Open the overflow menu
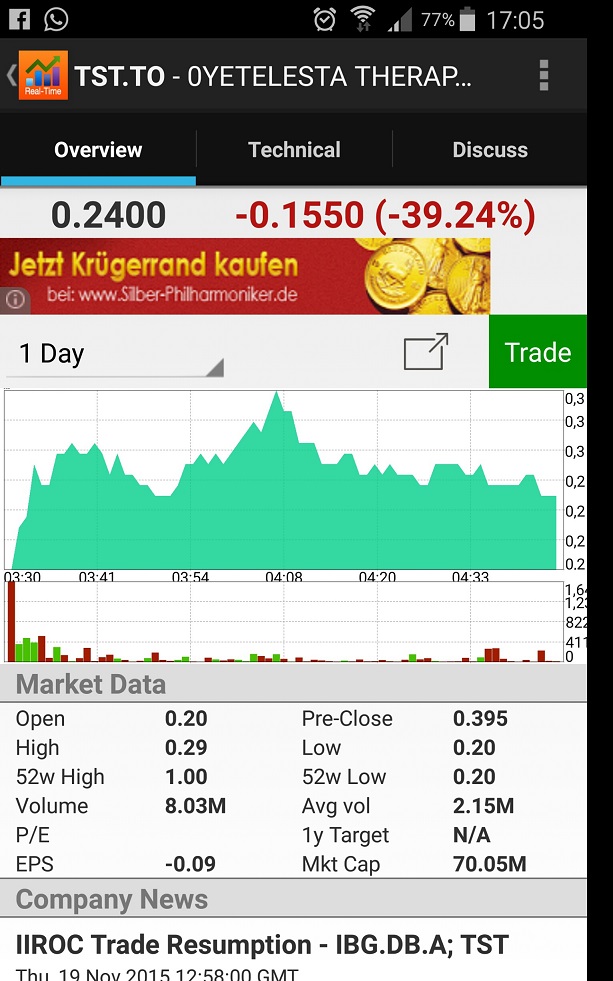613x981 pixels. point(543,76)
